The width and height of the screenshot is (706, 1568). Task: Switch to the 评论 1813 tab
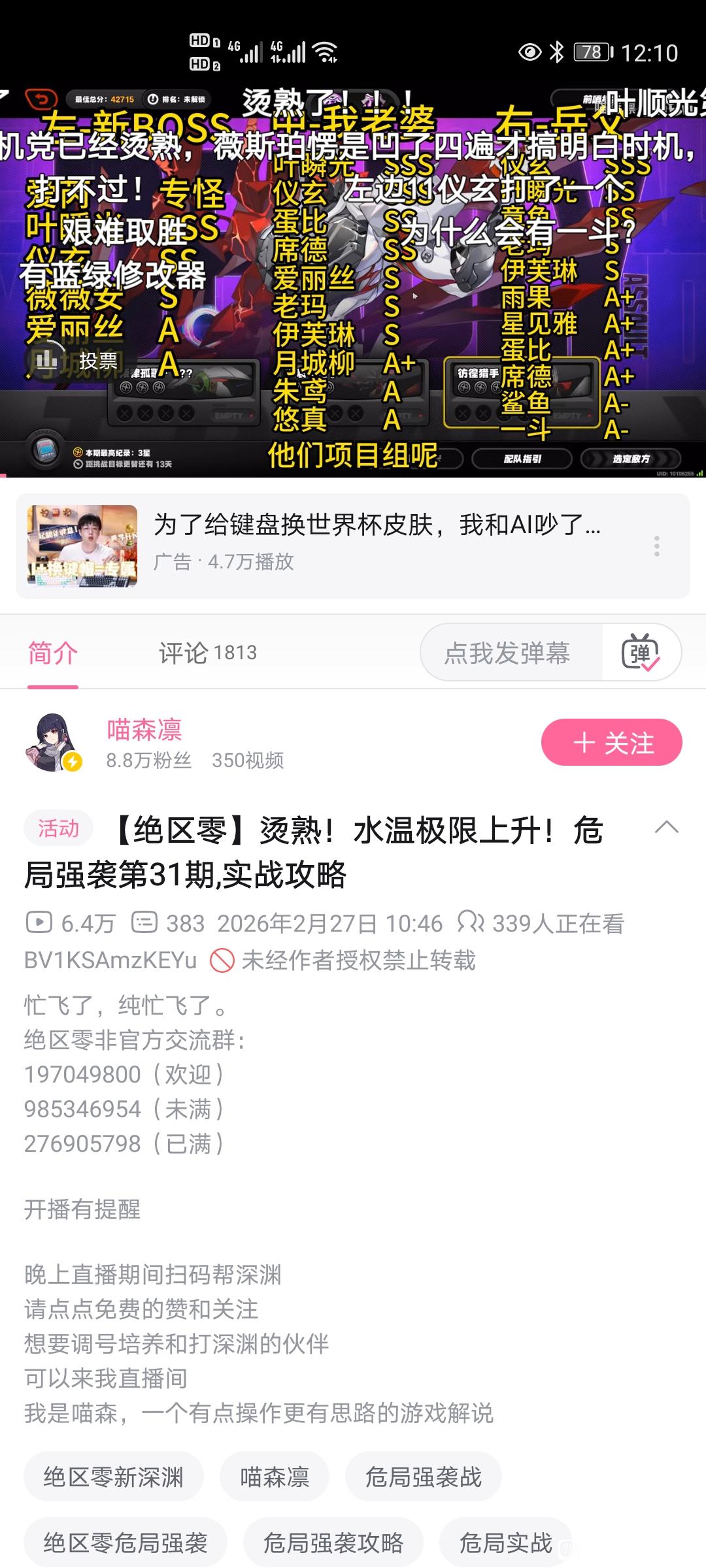click(x=208, y=653)
